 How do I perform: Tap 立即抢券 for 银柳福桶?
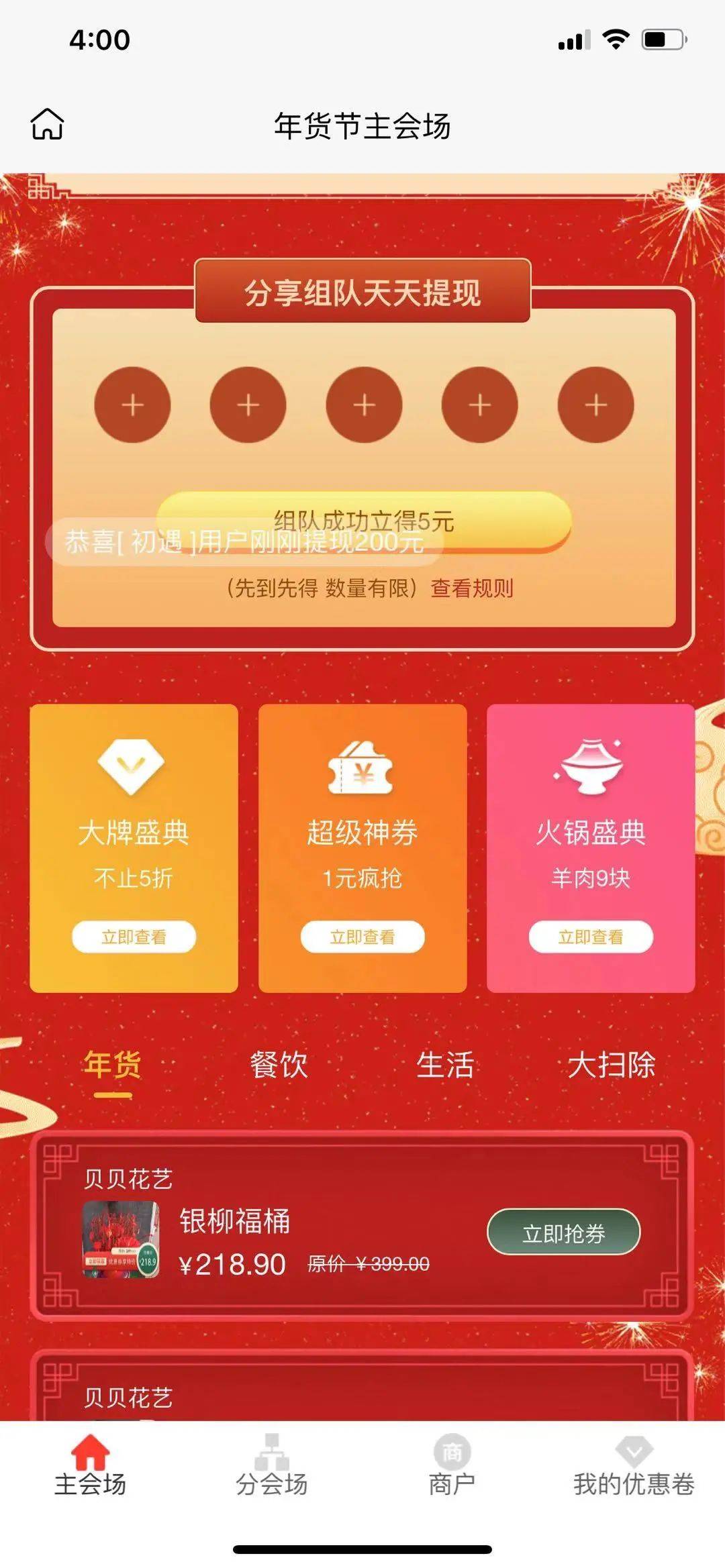click(563, 1232)
